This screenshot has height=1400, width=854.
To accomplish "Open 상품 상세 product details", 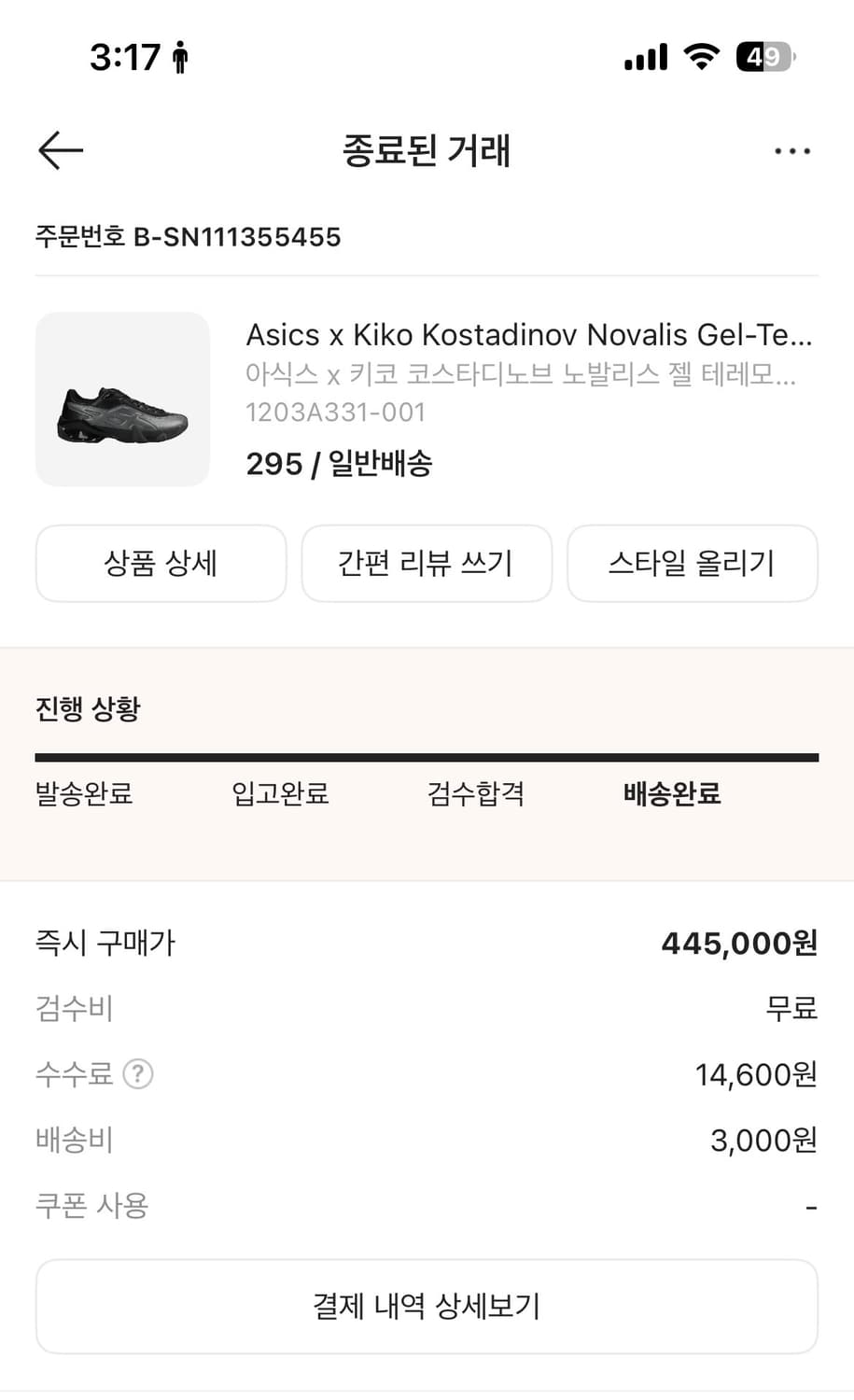I will [x=160, y=563].
